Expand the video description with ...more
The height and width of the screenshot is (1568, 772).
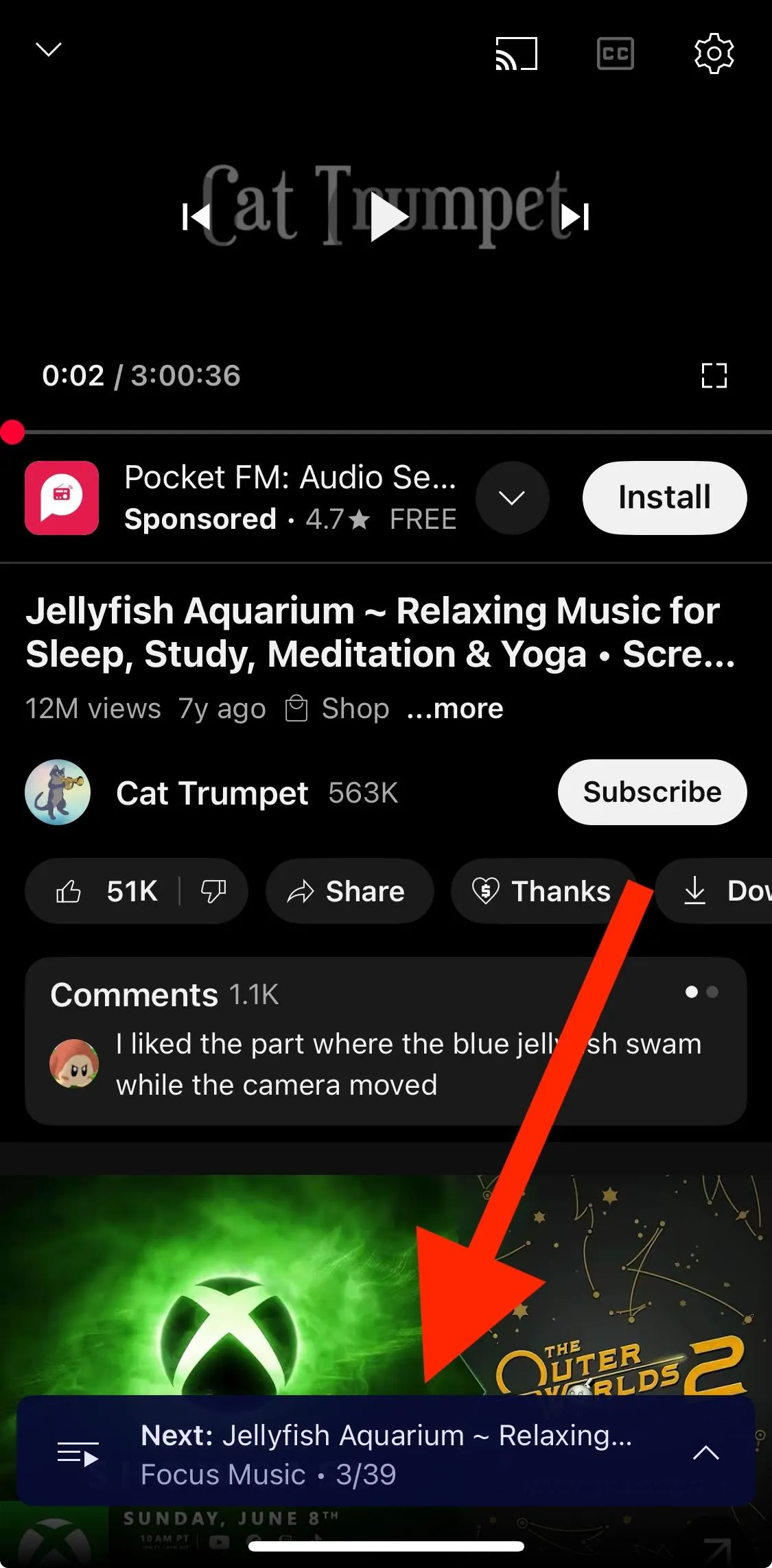coord(455,709)
